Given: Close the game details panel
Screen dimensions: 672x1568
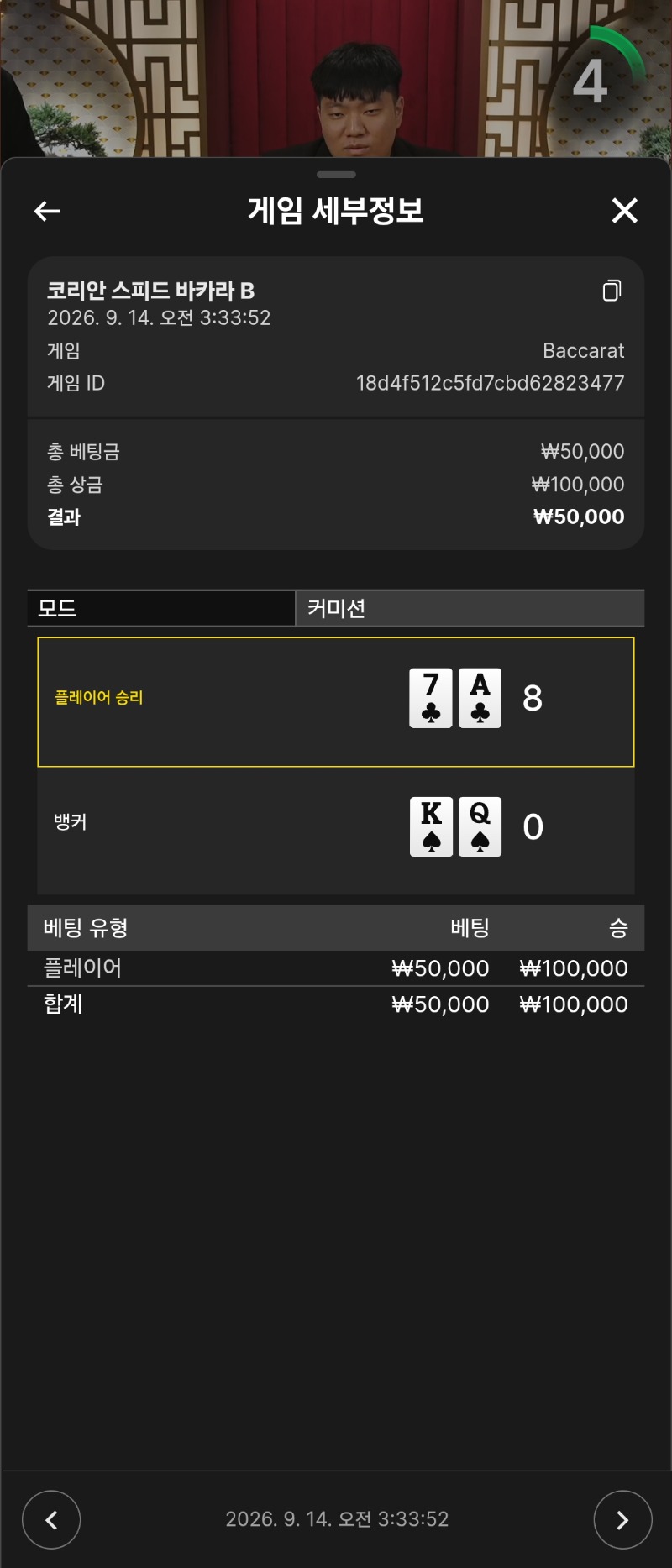Looking at the screenshot, I should coord(624,210).
